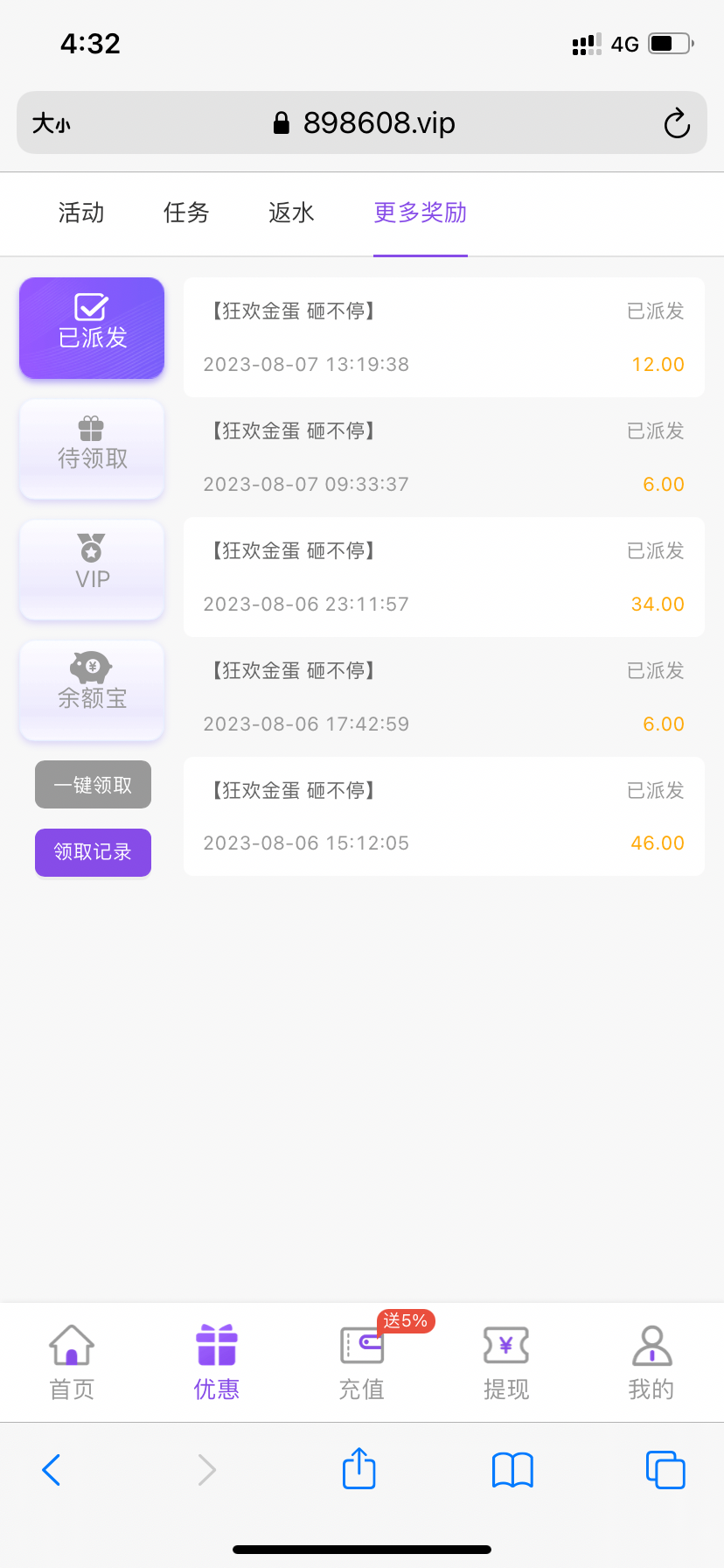Image resolution: width=724 pixels, height=1568 pixels.
Task: Go to the 我的 profile tab
Action: [x=651, y=1363]
